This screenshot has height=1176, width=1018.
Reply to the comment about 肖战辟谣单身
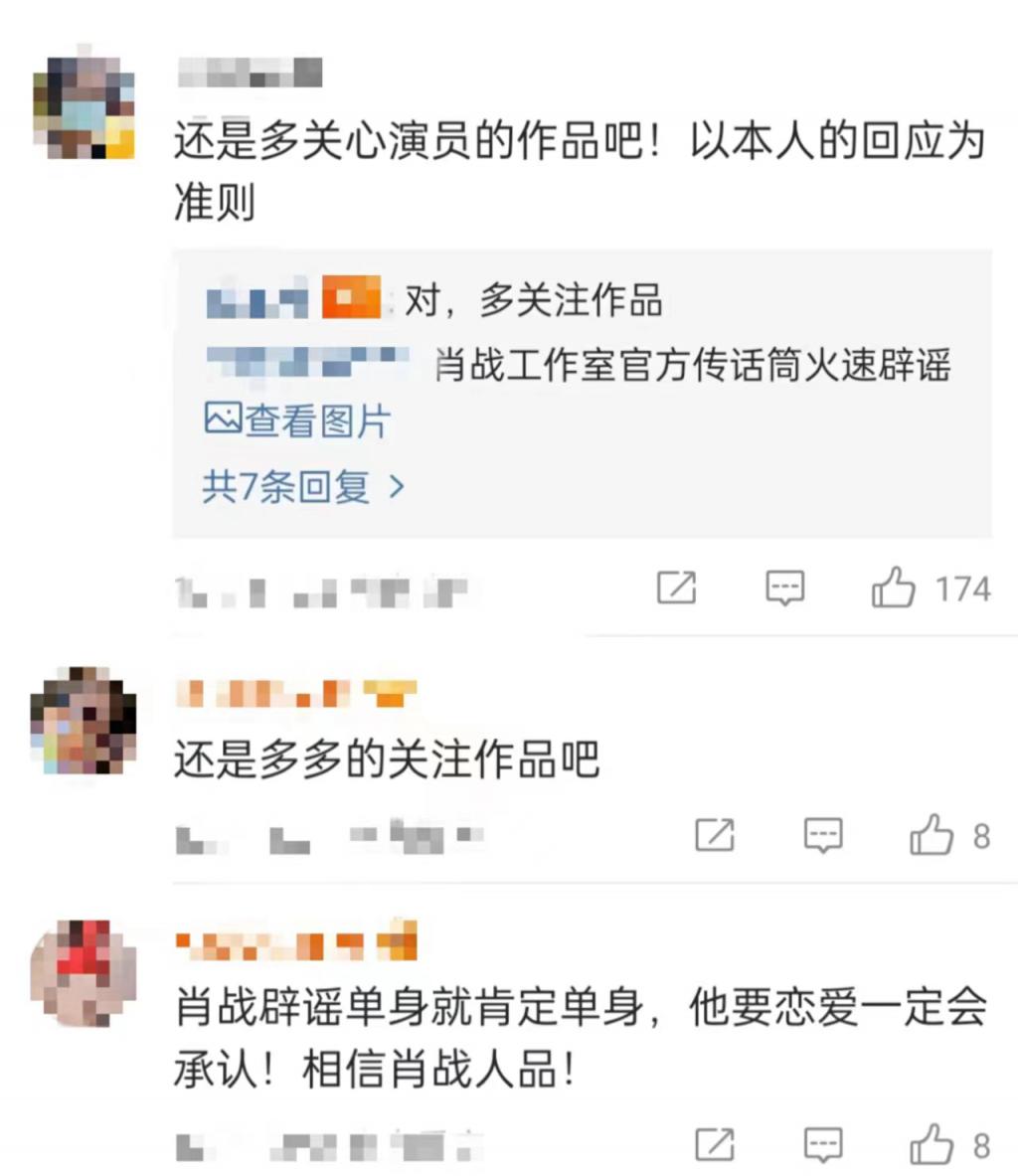pos(822,1145)
